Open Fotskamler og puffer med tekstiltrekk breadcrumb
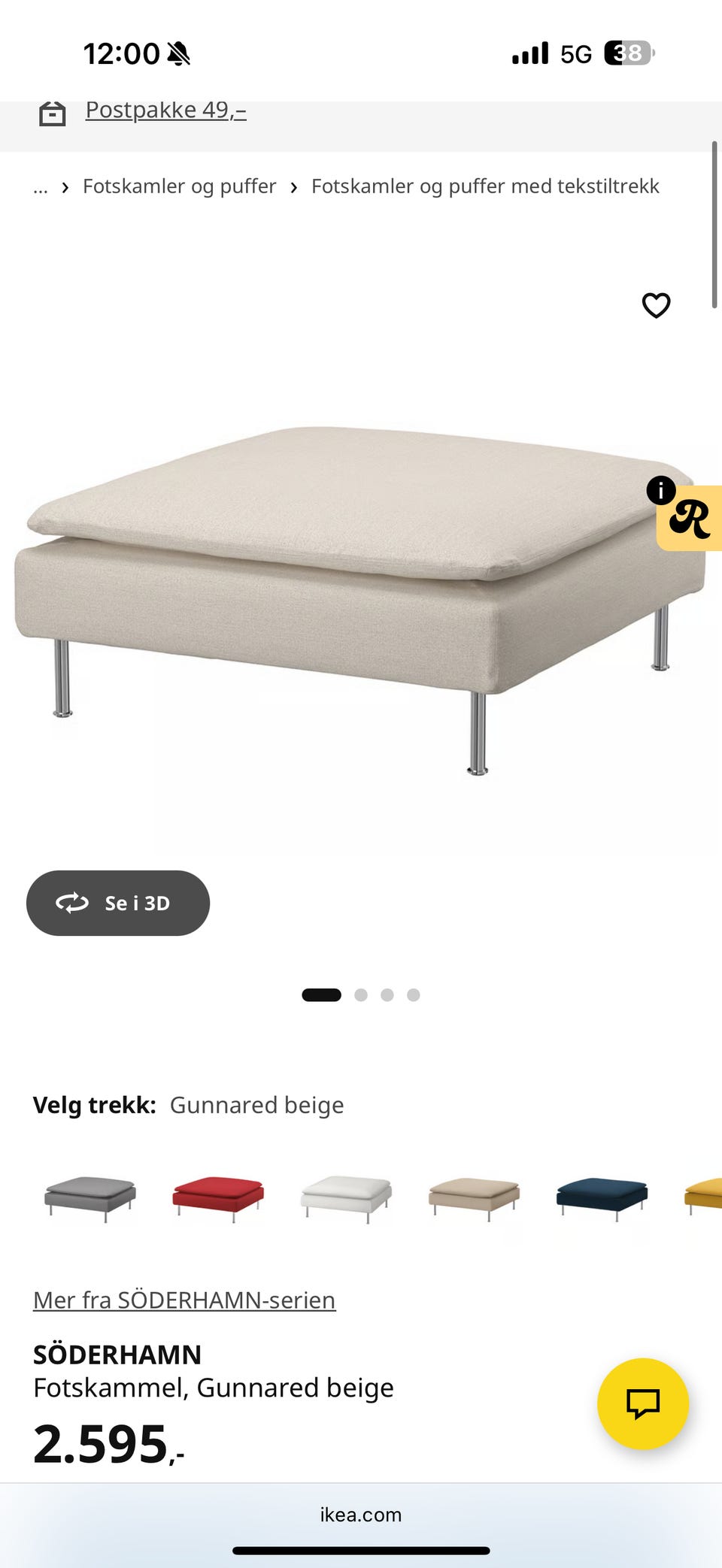Screen dimensions: 722x1568 [485, 186]
